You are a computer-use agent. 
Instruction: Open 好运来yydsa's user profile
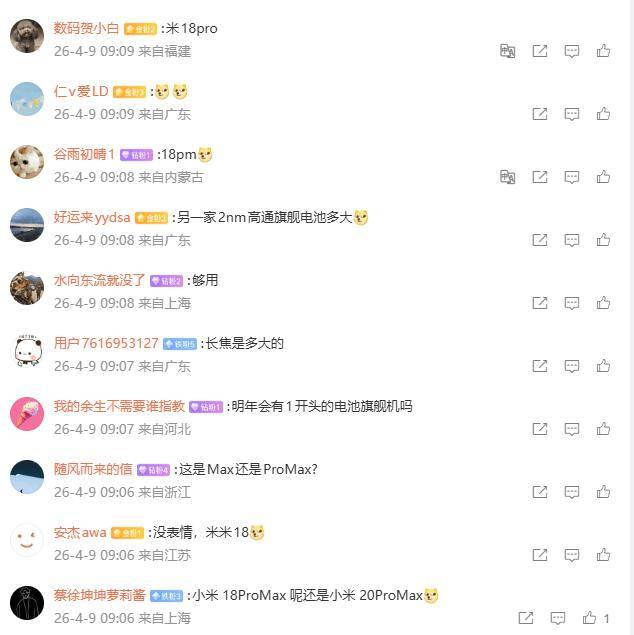point(92,217)
